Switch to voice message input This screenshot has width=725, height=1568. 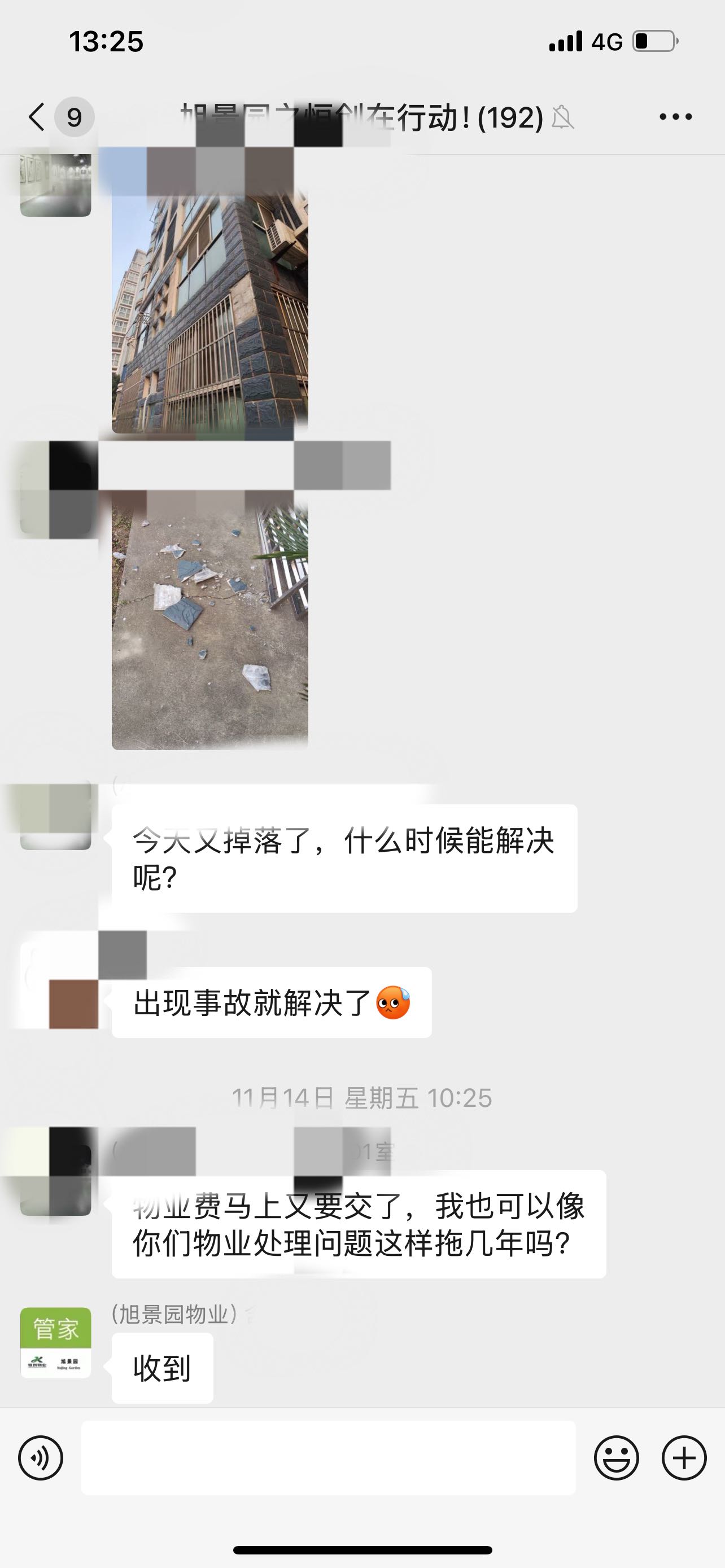[41, 1458]
